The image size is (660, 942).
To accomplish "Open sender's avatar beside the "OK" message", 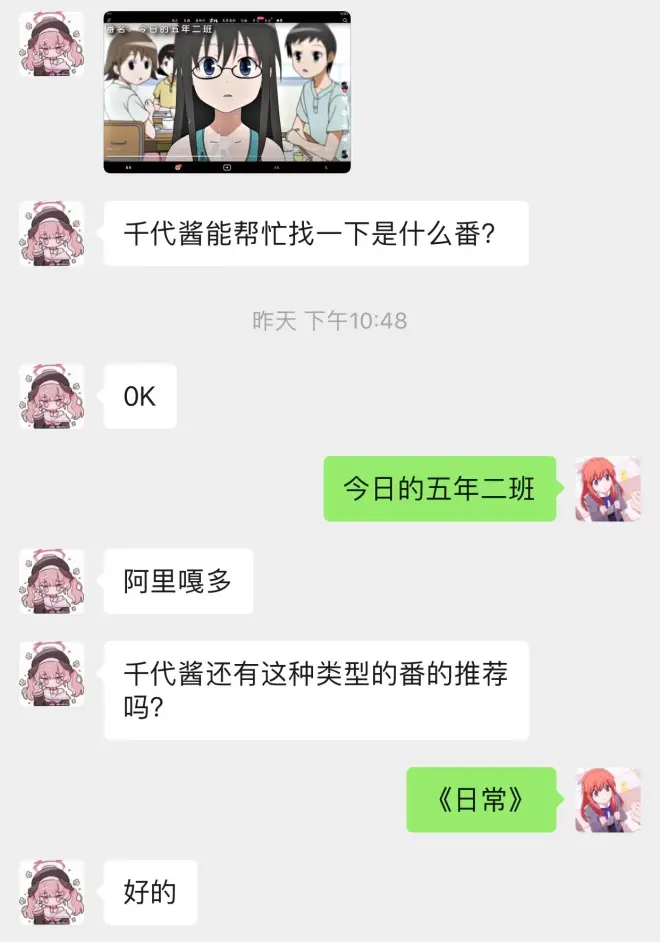I will (x=52, y=396).
